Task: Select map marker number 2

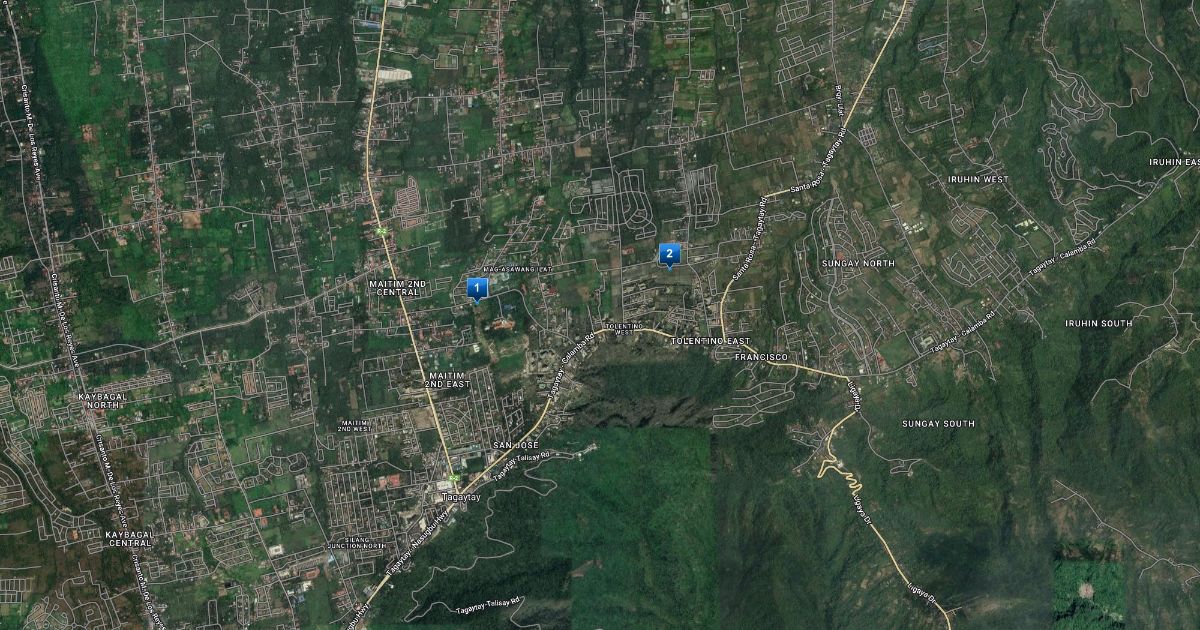Action: [x=670, y=254]
